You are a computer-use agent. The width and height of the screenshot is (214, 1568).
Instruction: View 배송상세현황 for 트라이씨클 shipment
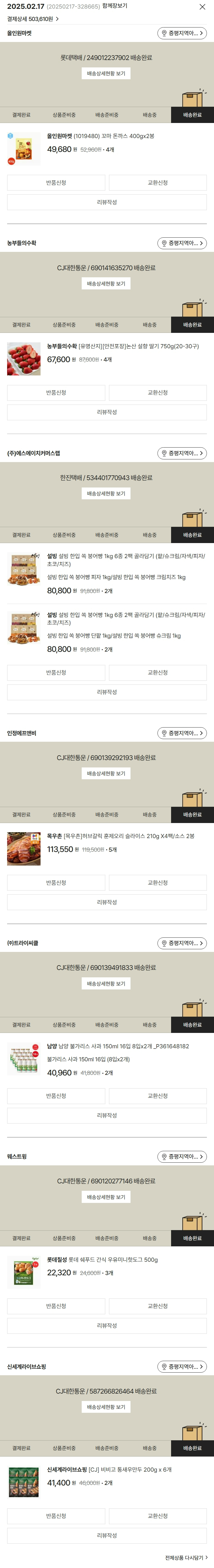click(106, 984)
